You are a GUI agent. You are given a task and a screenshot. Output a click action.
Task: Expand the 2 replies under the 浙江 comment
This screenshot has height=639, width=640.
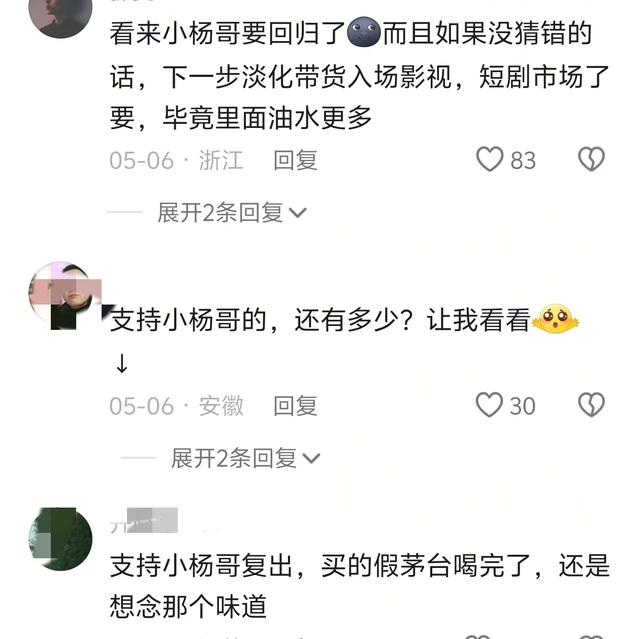pos(232,212)
